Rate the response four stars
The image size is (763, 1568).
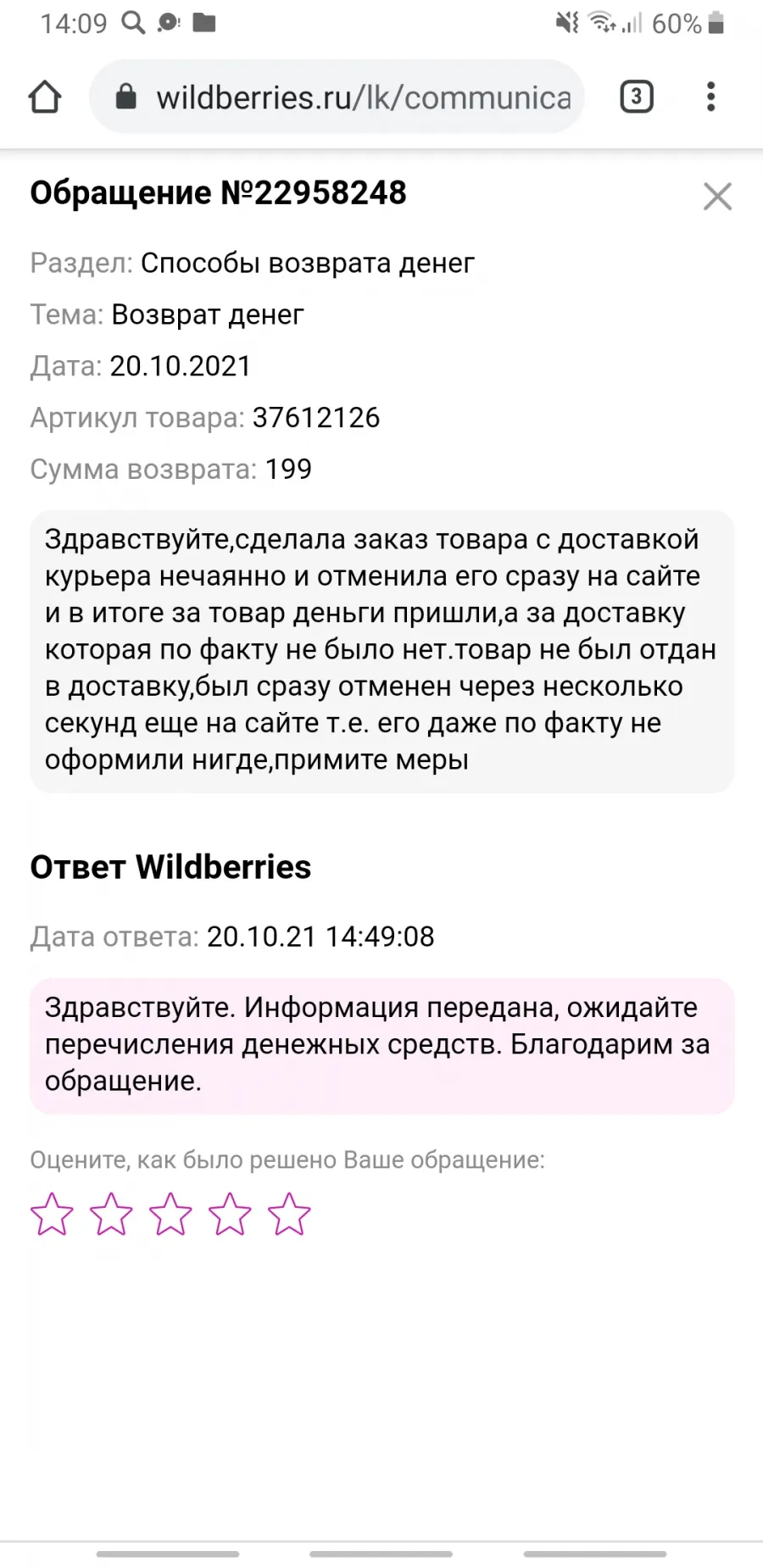coord(230,1214)
